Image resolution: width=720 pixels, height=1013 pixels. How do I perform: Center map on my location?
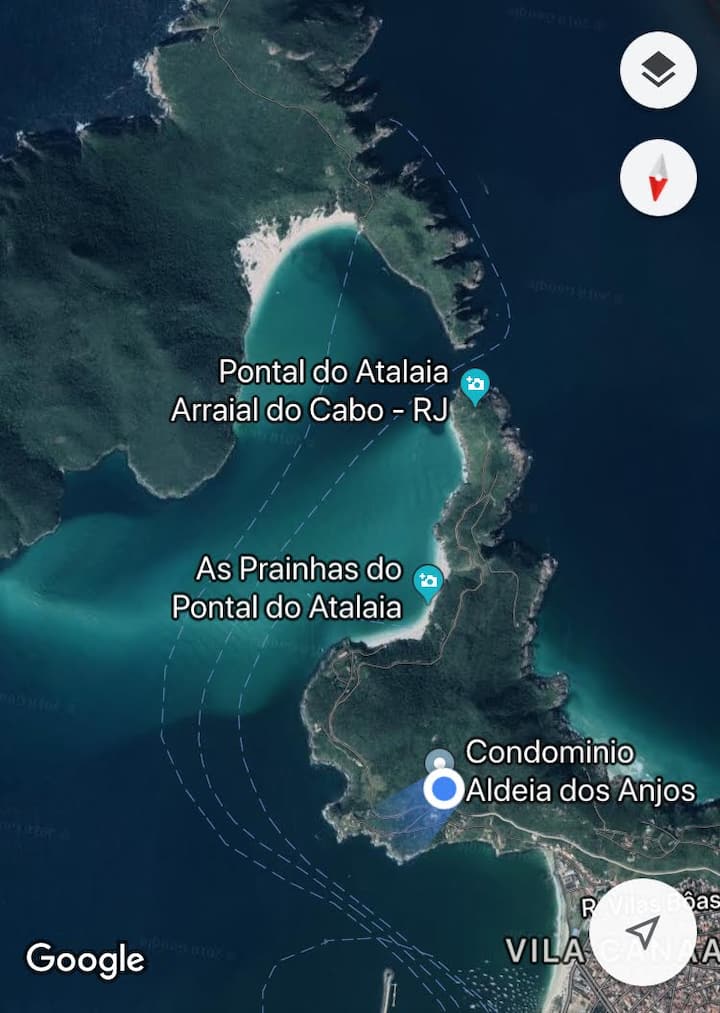(x=645, y=932)
